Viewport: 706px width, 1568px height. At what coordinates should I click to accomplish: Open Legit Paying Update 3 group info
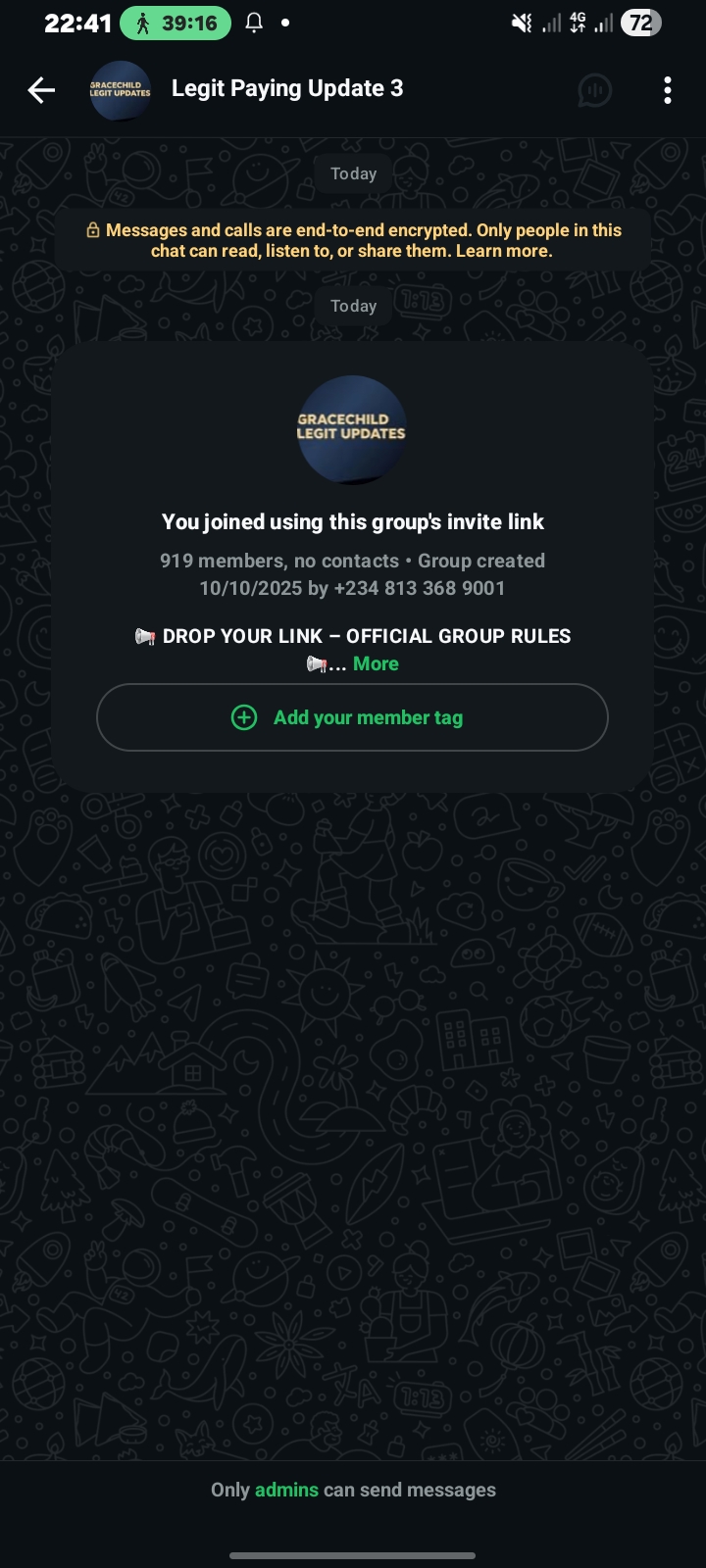[x=287, y=88]
